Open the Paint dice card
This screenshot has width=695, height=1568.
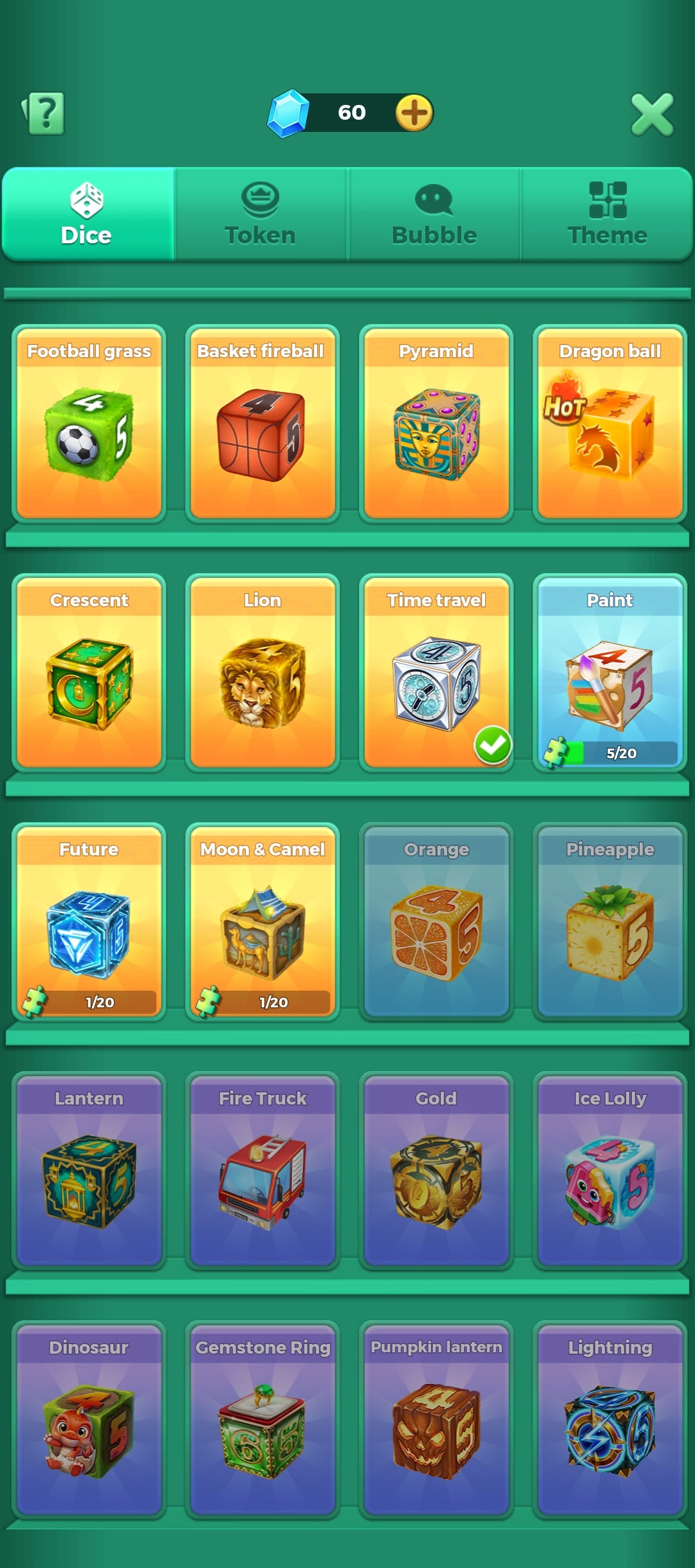(610, 674)
